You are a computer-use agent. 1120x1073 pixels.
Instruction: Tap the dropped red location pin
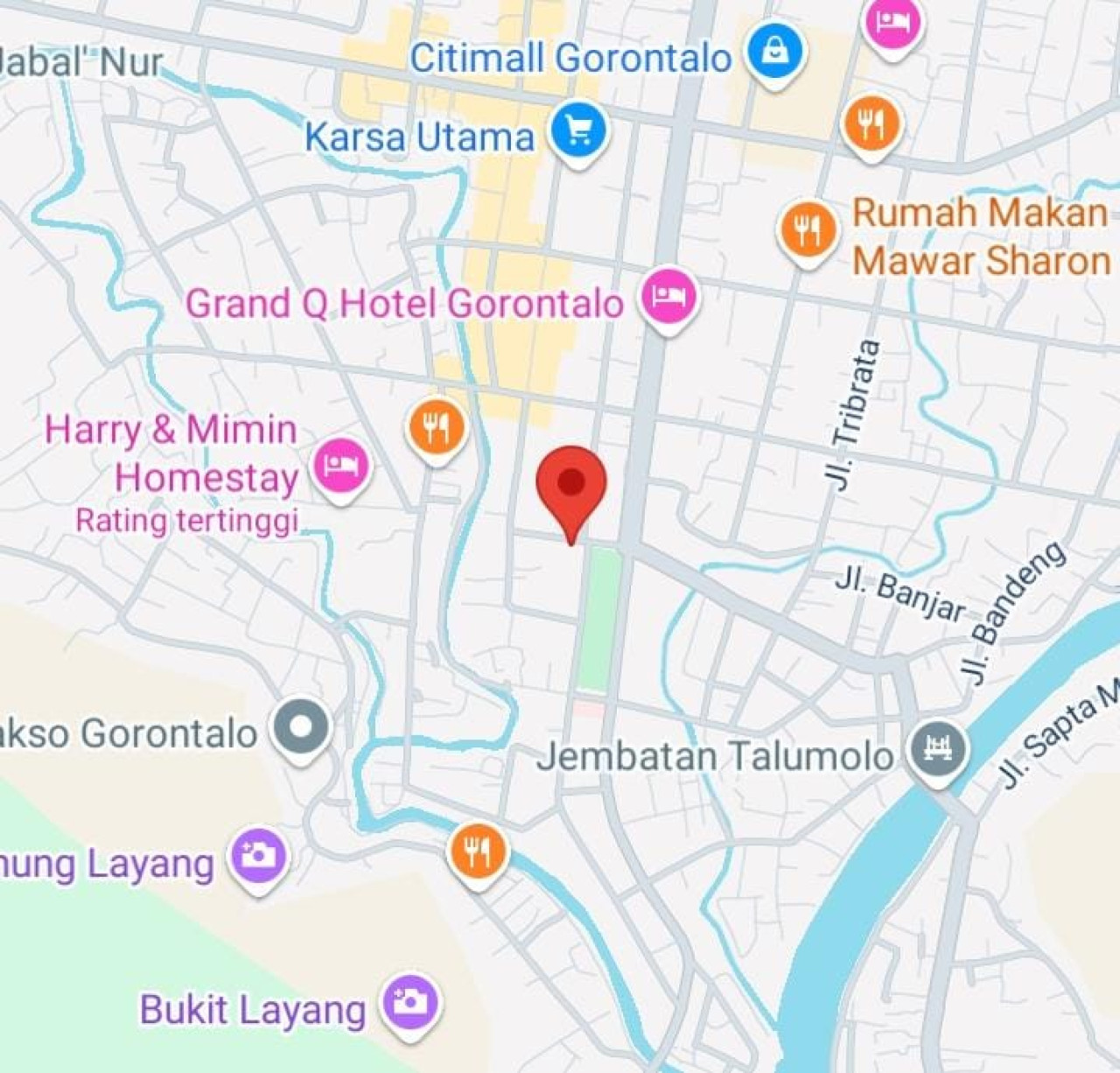(571, 484)
